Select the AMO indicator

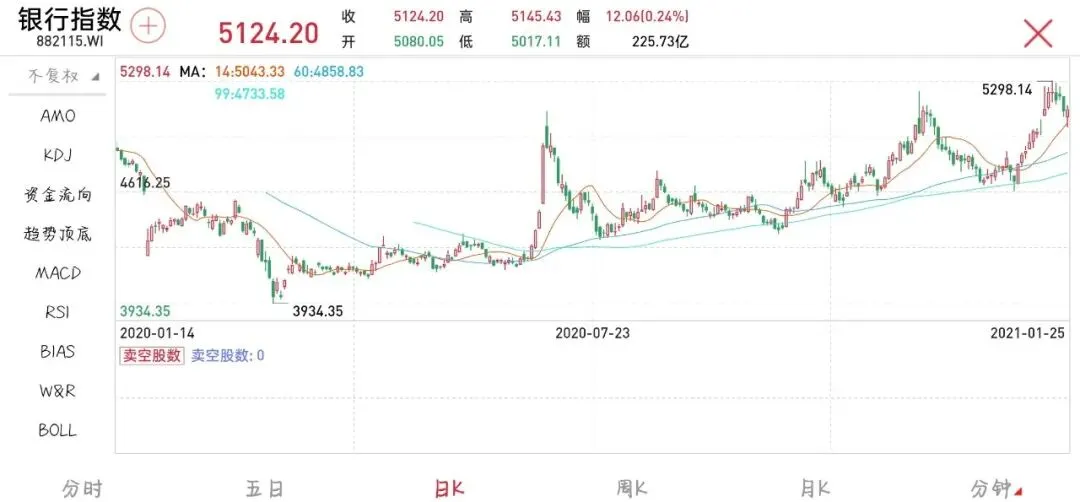tap(58, 116)
